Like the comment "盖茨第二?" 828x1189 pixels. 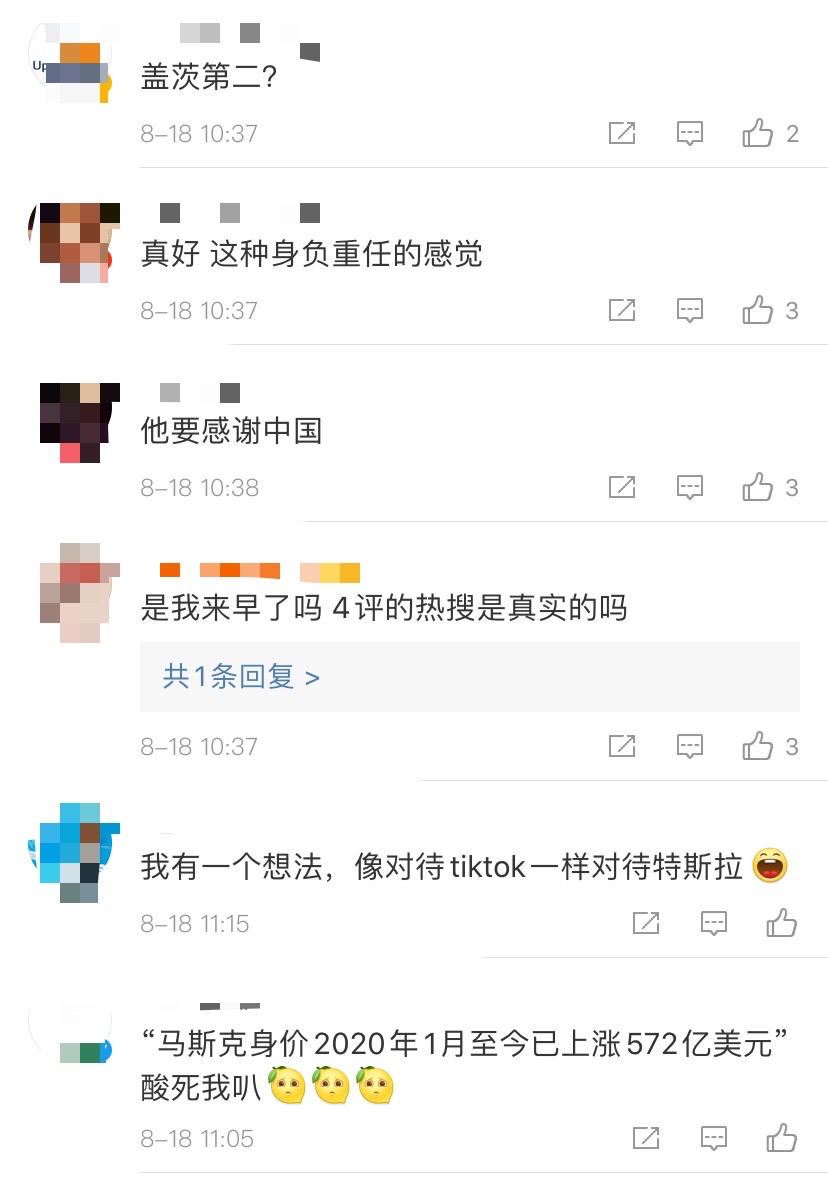[x=759, y=133]
